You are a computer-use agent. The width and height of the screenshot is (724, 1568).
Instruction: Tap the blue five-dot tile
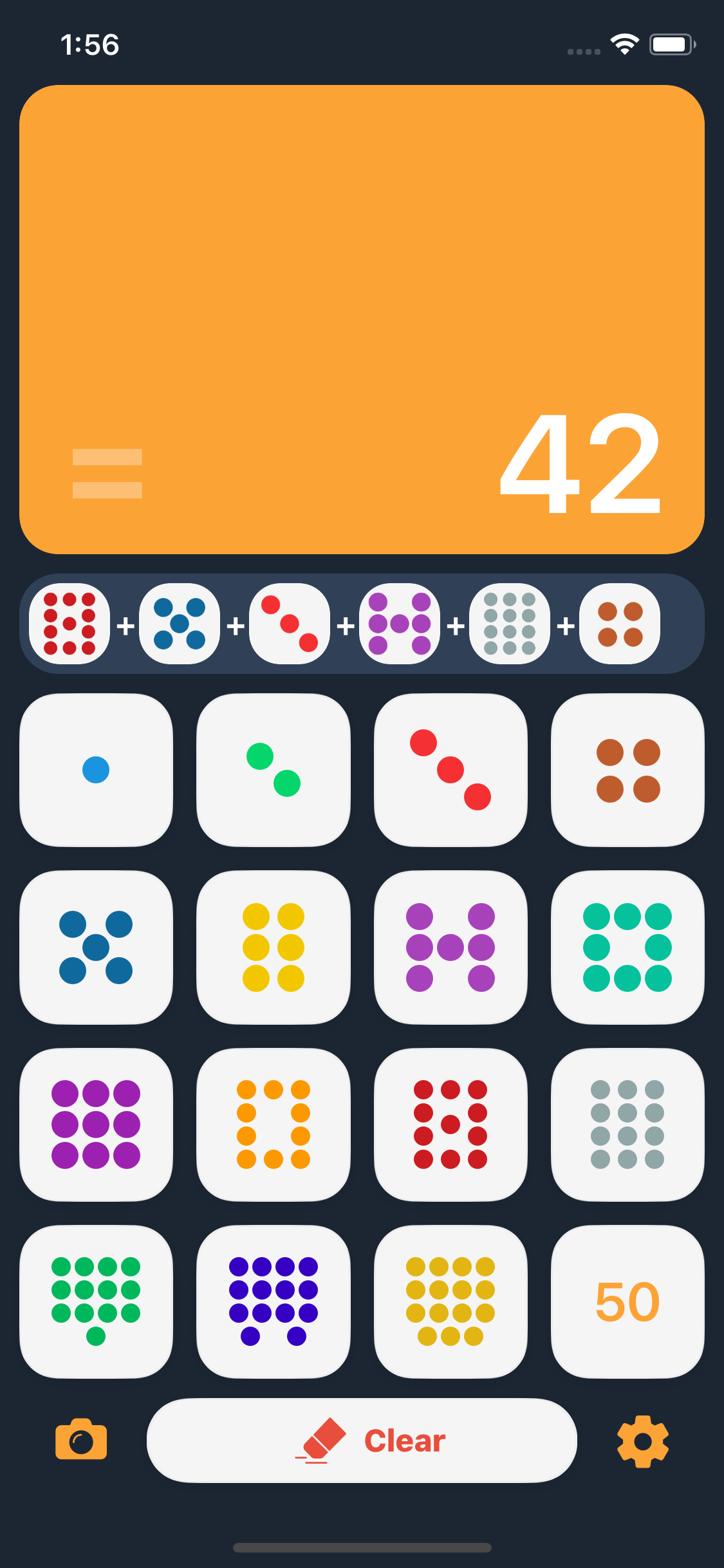pyautogui.click(x=95, y=947)
